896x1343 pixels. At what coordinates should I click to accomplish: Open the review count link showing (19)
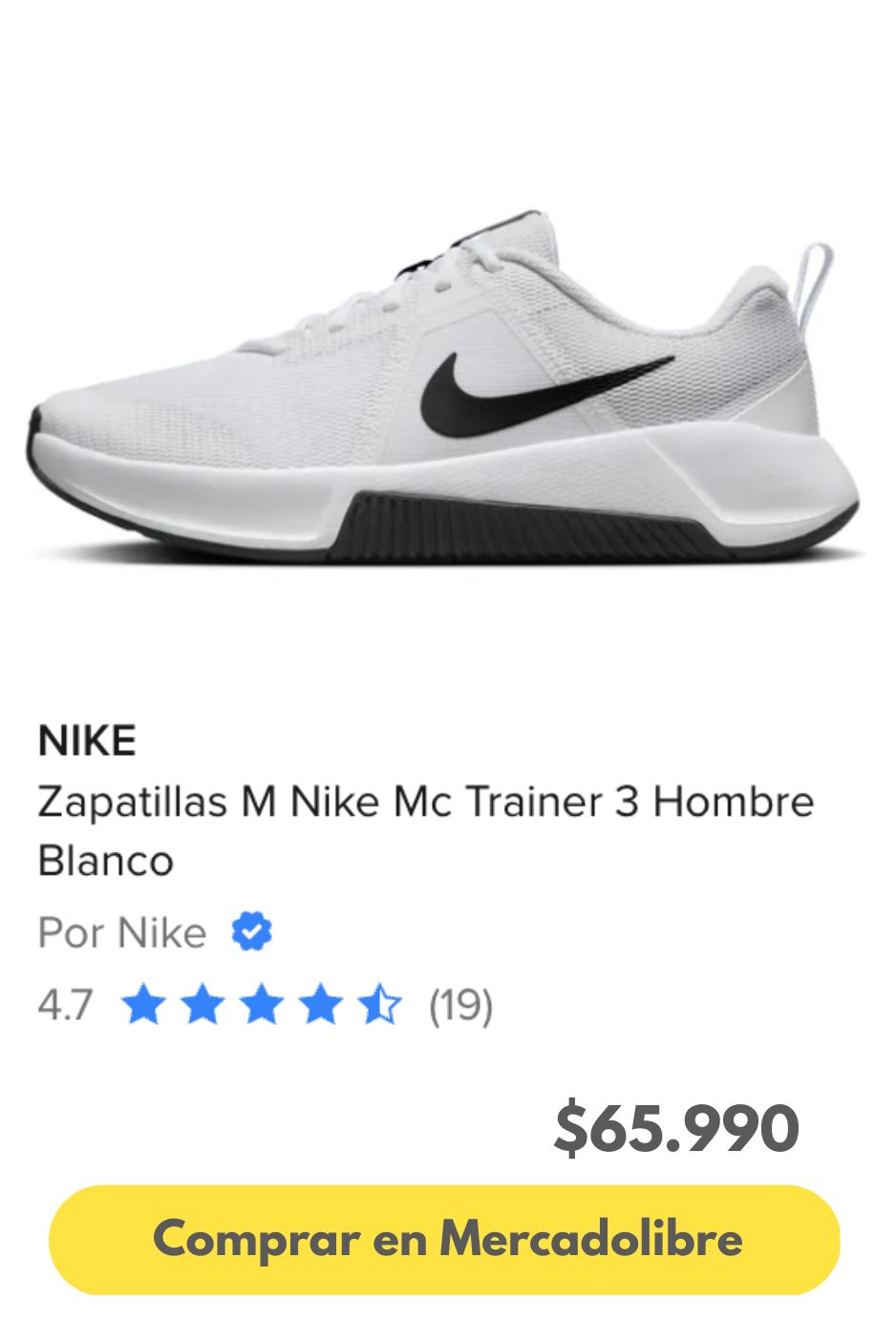point(460,1004)
